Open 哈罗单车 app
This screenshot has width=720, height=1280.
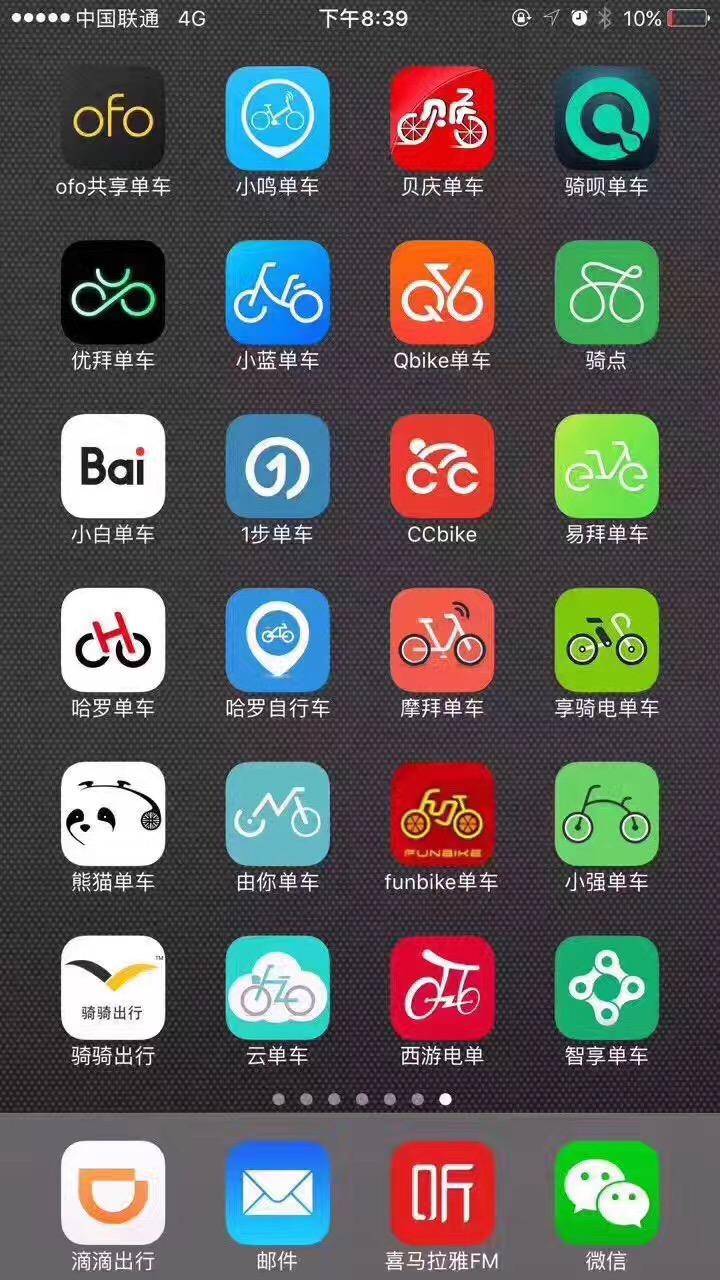[113, 640]
